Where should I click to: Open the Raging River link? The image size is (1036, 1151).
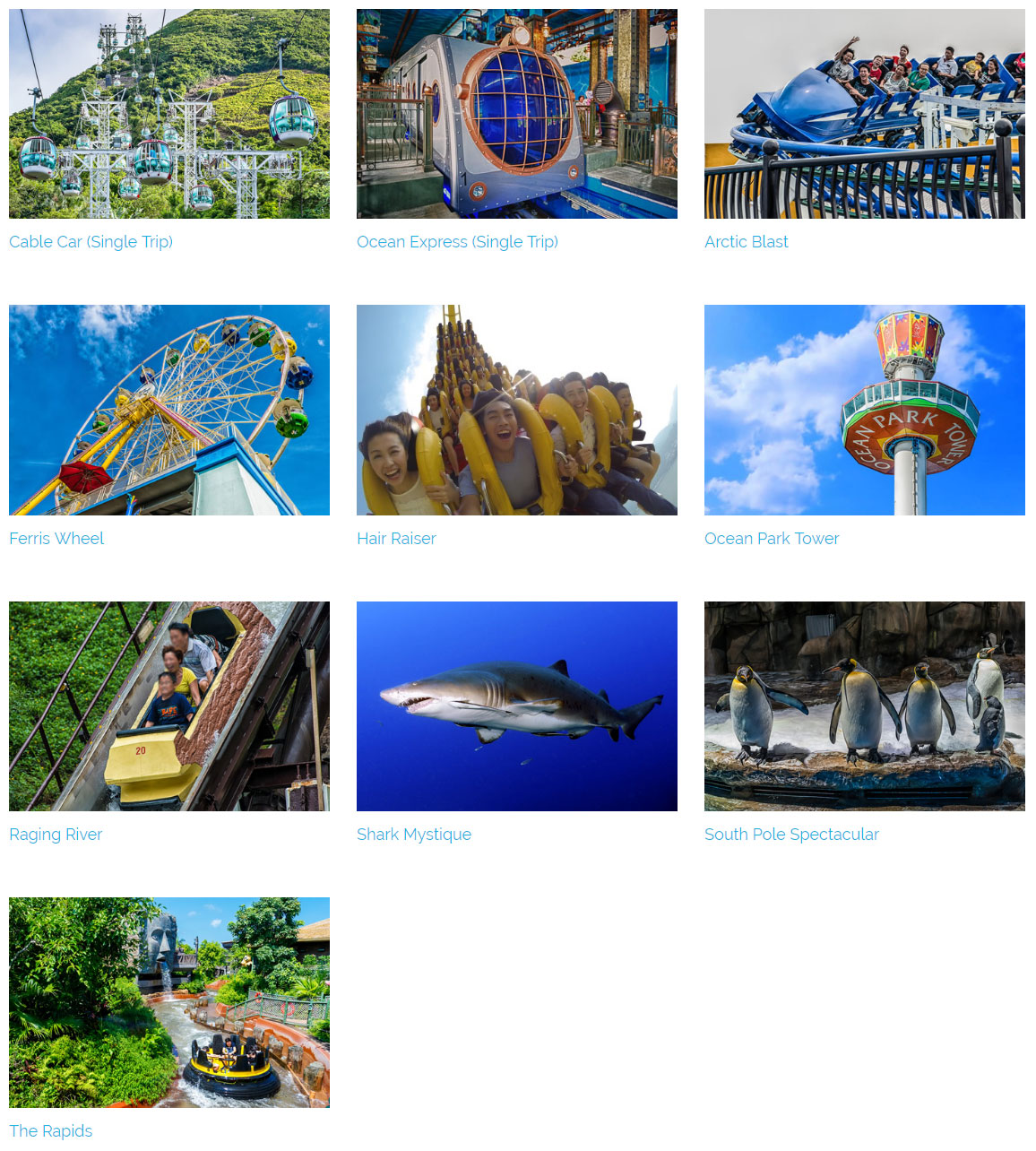[x=56, y=835]
